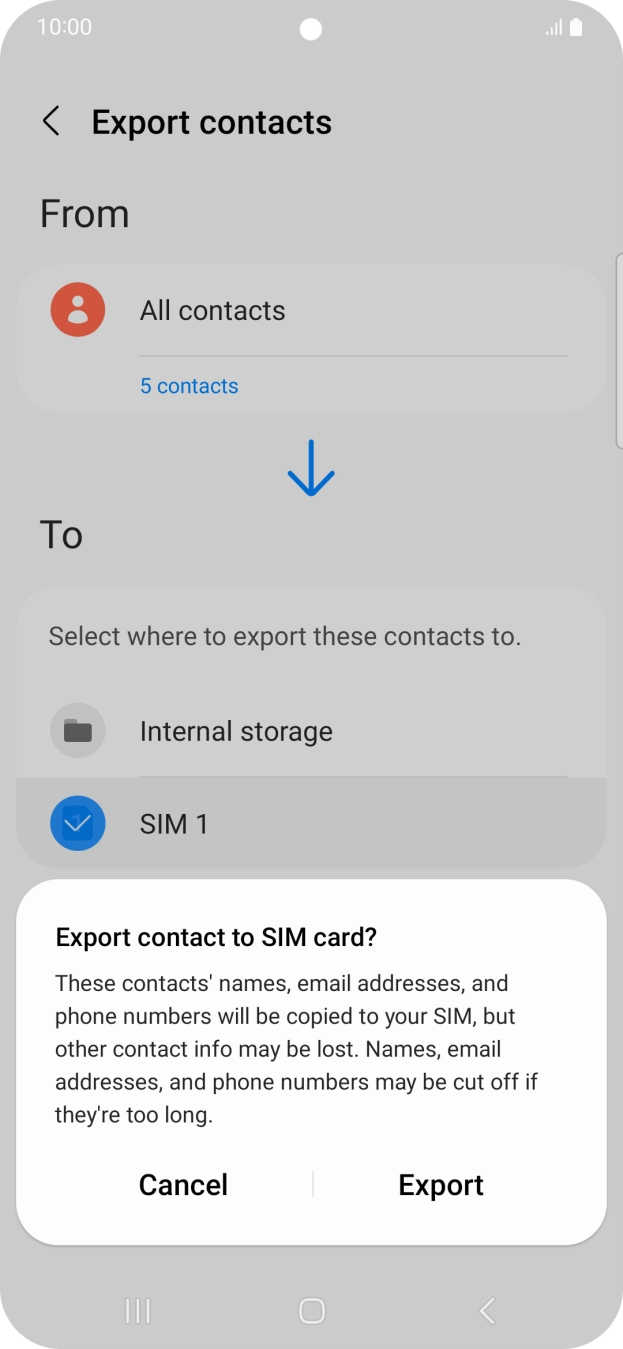Confirm with the Export button

[440, 1185]
